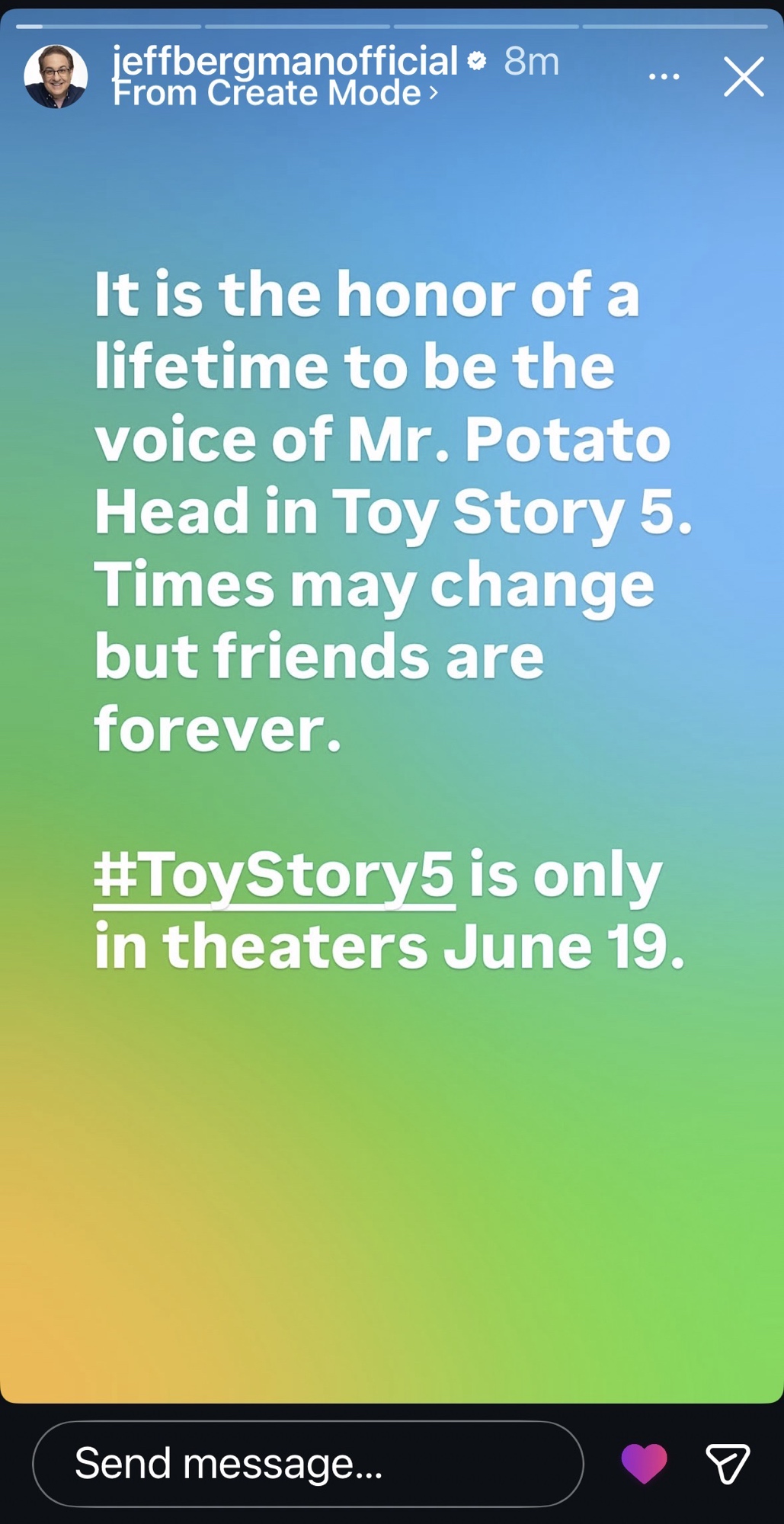The width and height of the screenshot is (784, 1524).
Task: Open the From Create Mode link
Action: click(274, 94)
